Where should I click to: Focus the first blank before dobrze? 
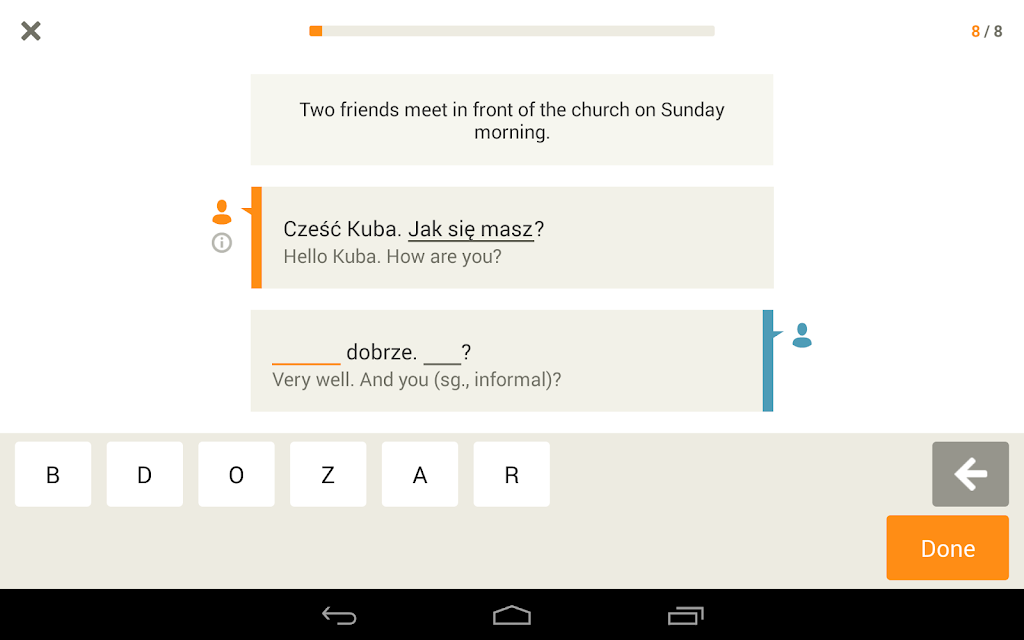306,354
